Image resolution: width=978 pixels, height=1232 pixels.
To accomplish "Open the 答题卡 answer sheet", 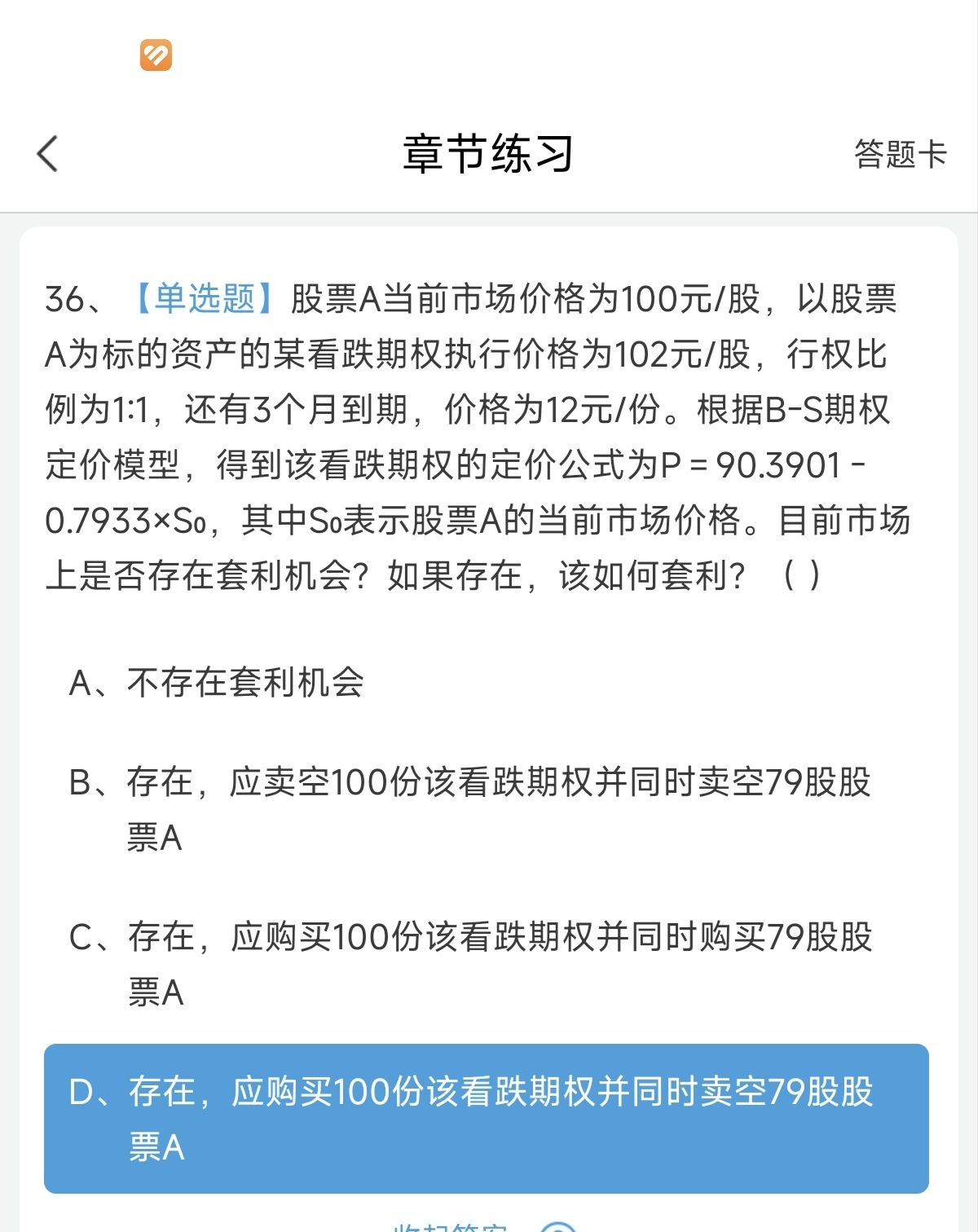I will coord(900,154).
